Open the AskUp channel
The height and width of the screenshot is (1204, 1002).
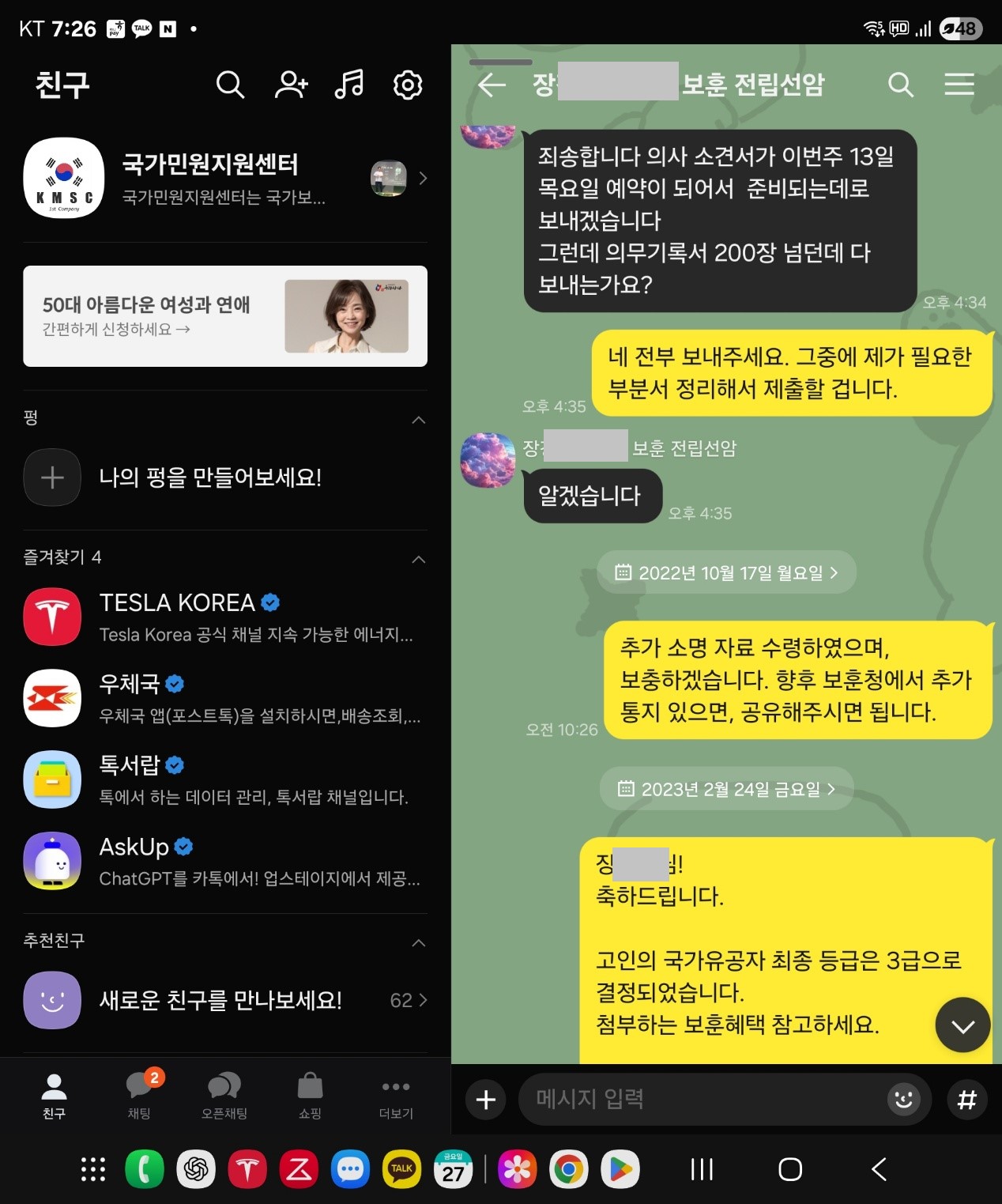tap(225, 861)
